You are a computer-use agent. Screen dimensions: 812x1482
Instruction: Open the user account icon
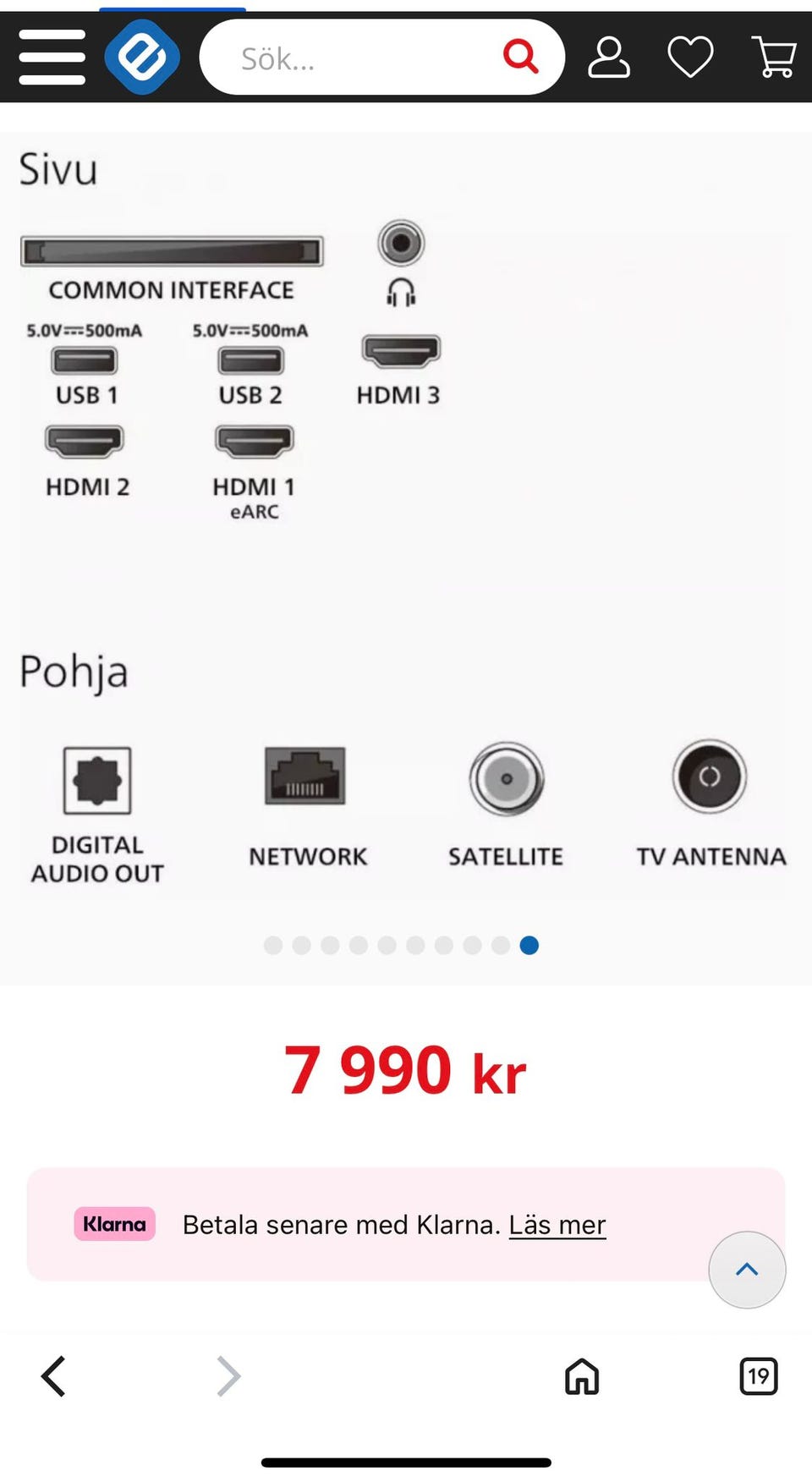pos(609,58)
